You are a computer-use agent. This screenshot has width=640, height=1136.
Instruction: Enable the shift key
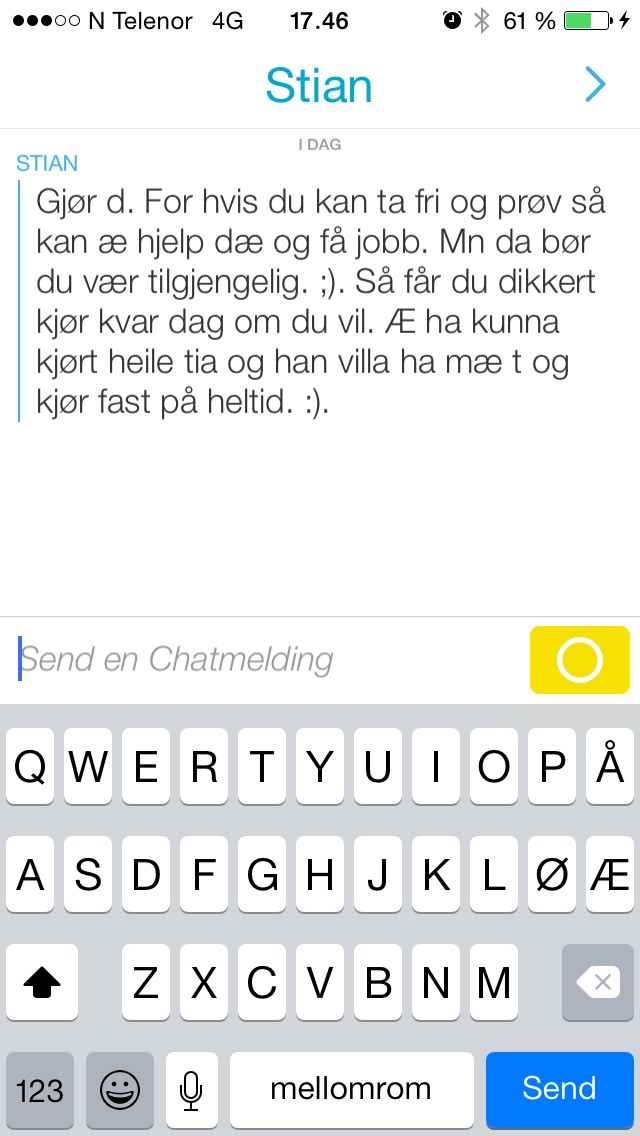(x=42, y=982)
